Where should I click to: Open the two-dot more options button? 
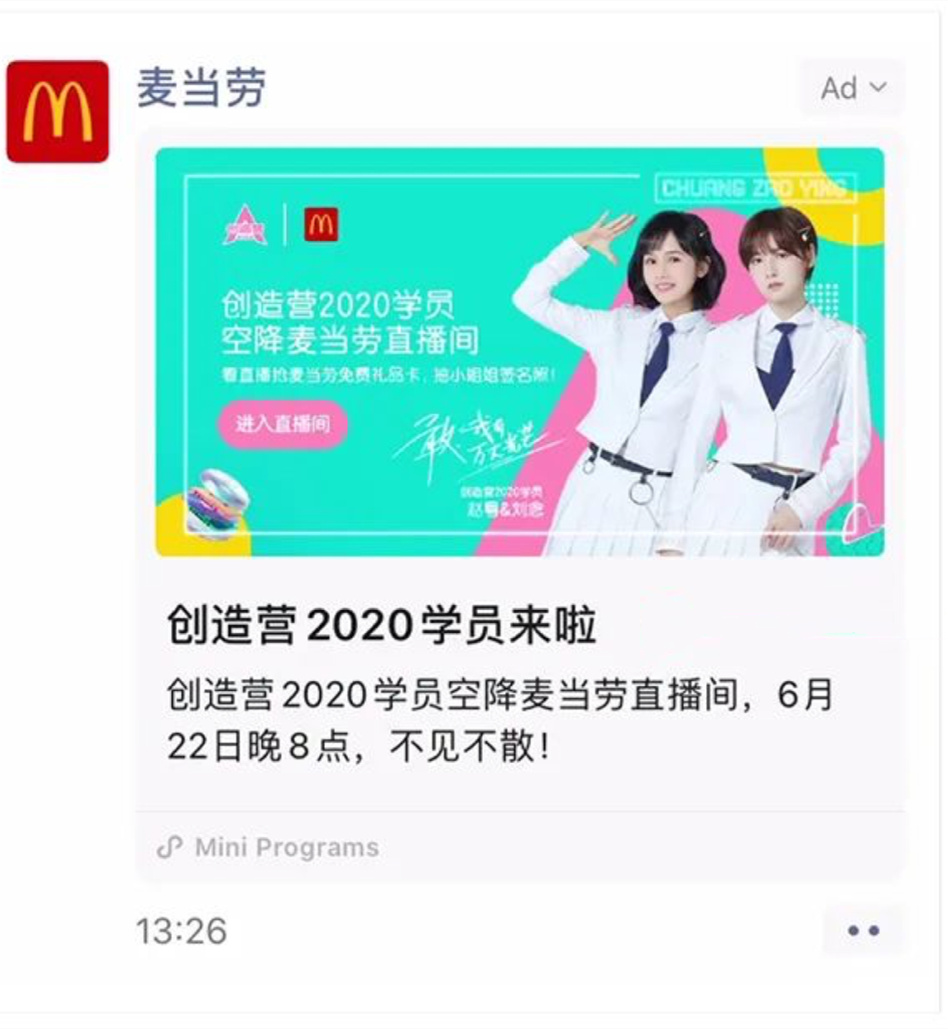862,931
